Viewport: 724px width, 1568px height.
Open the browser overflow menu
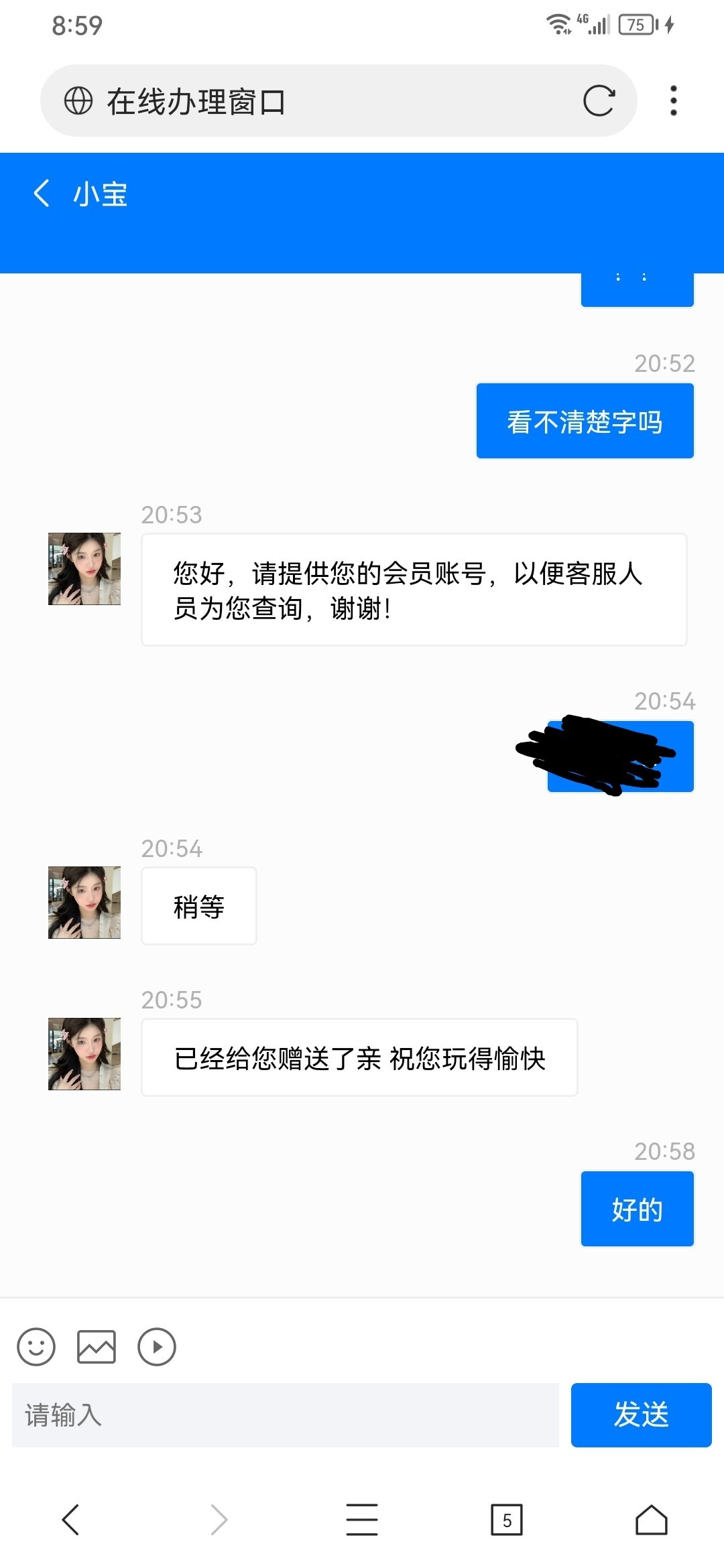673,101
